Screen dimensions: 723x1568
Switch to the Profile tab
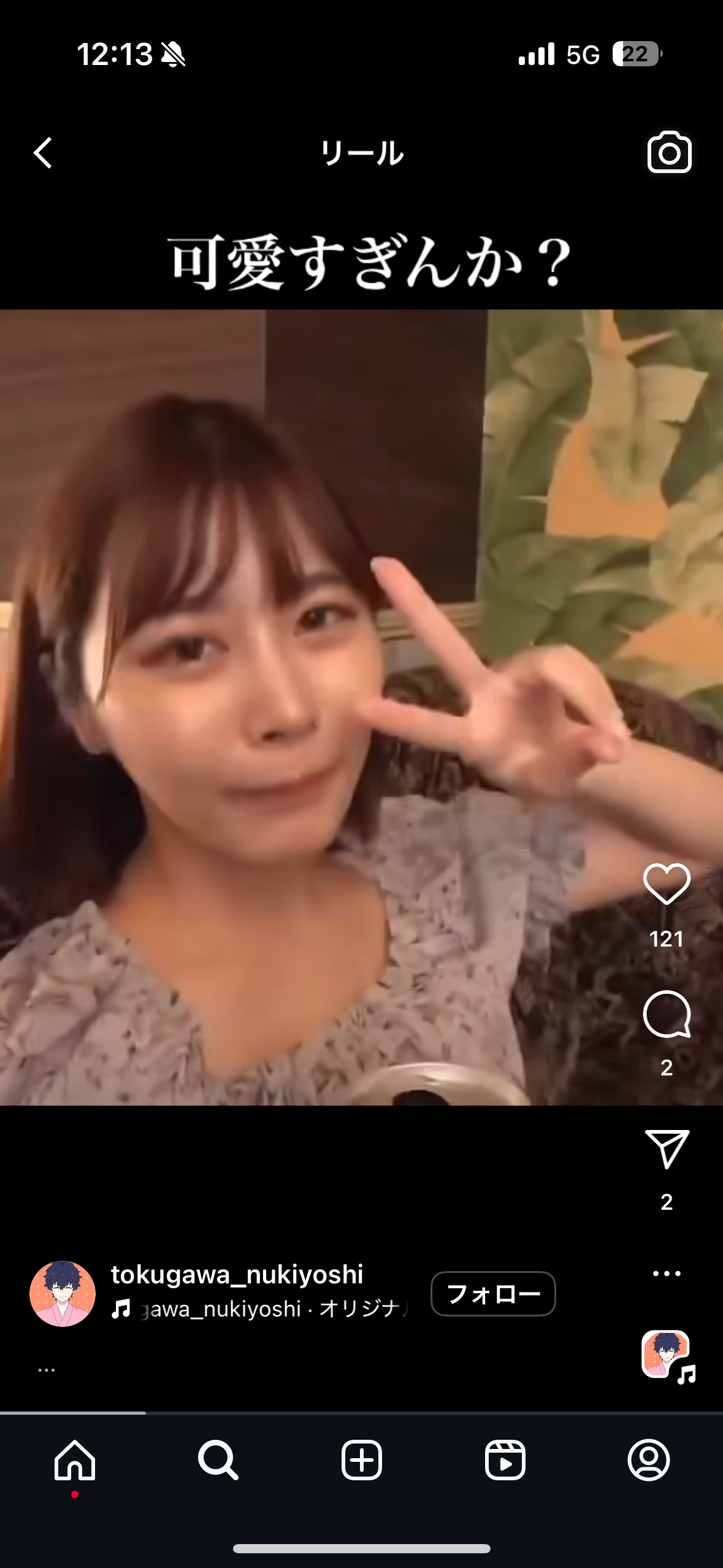(x=649, y=1460)
